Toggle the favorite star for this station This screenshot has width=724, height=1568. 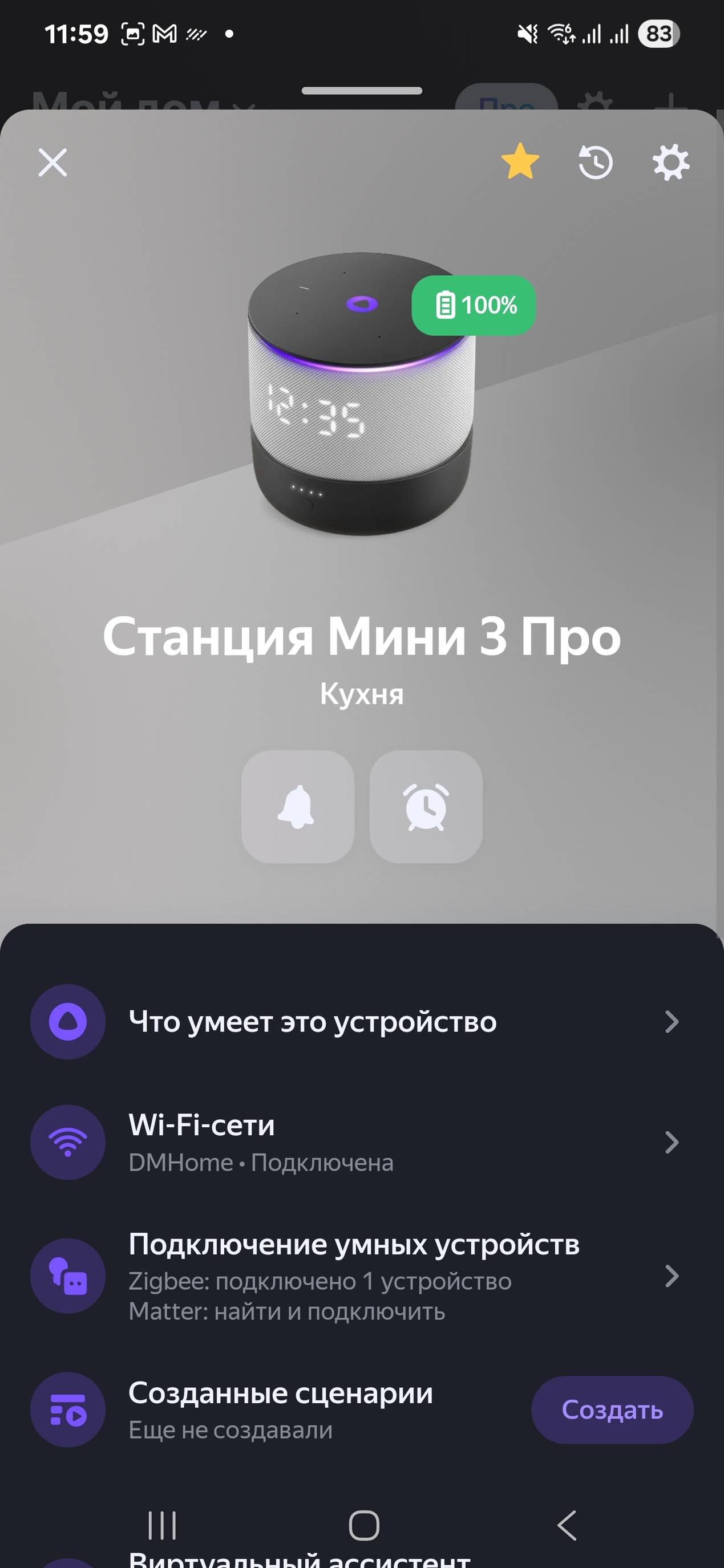(521, 162)
